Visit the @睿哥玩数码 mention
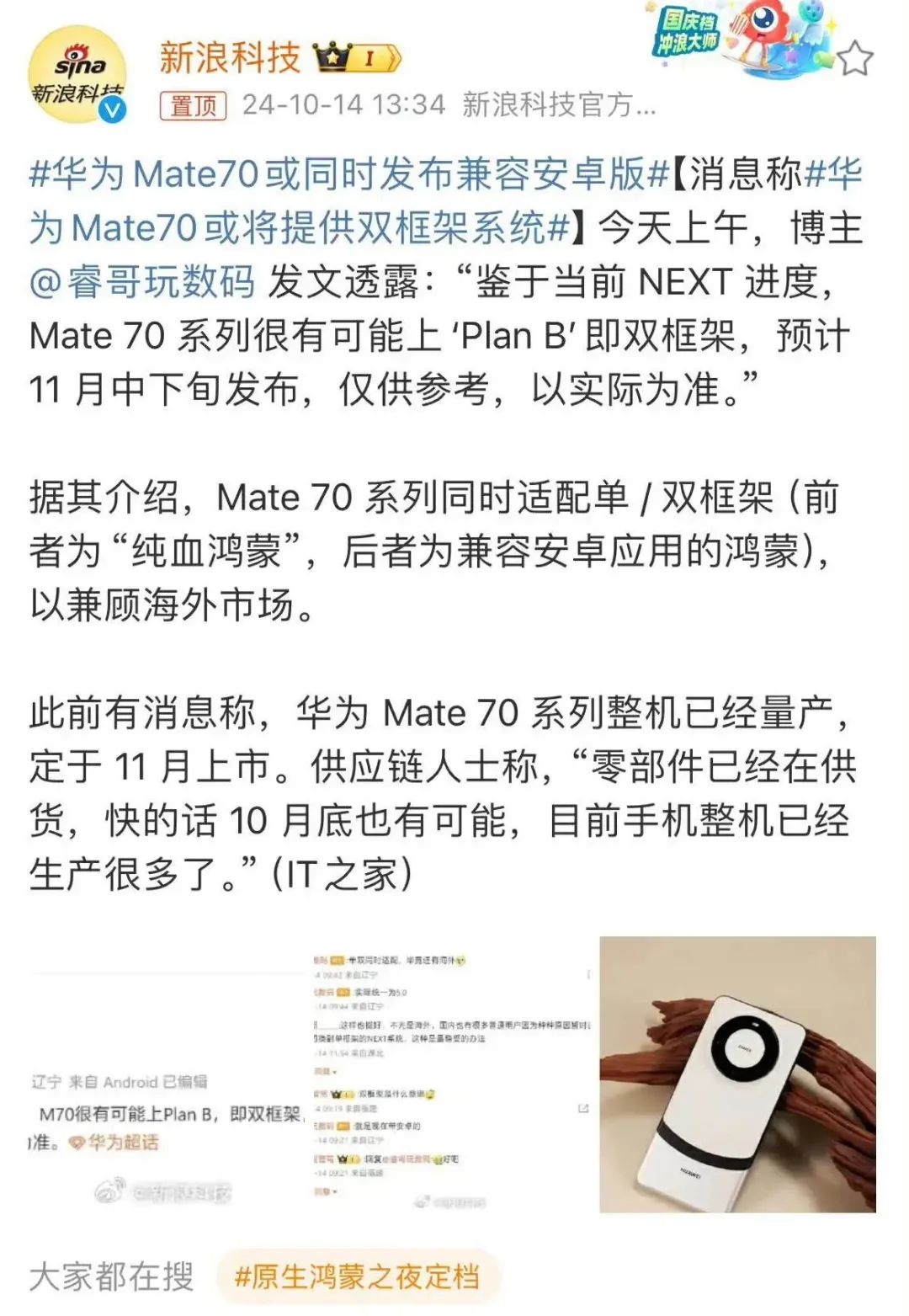The image size is (909, 1316). [141, 281]
